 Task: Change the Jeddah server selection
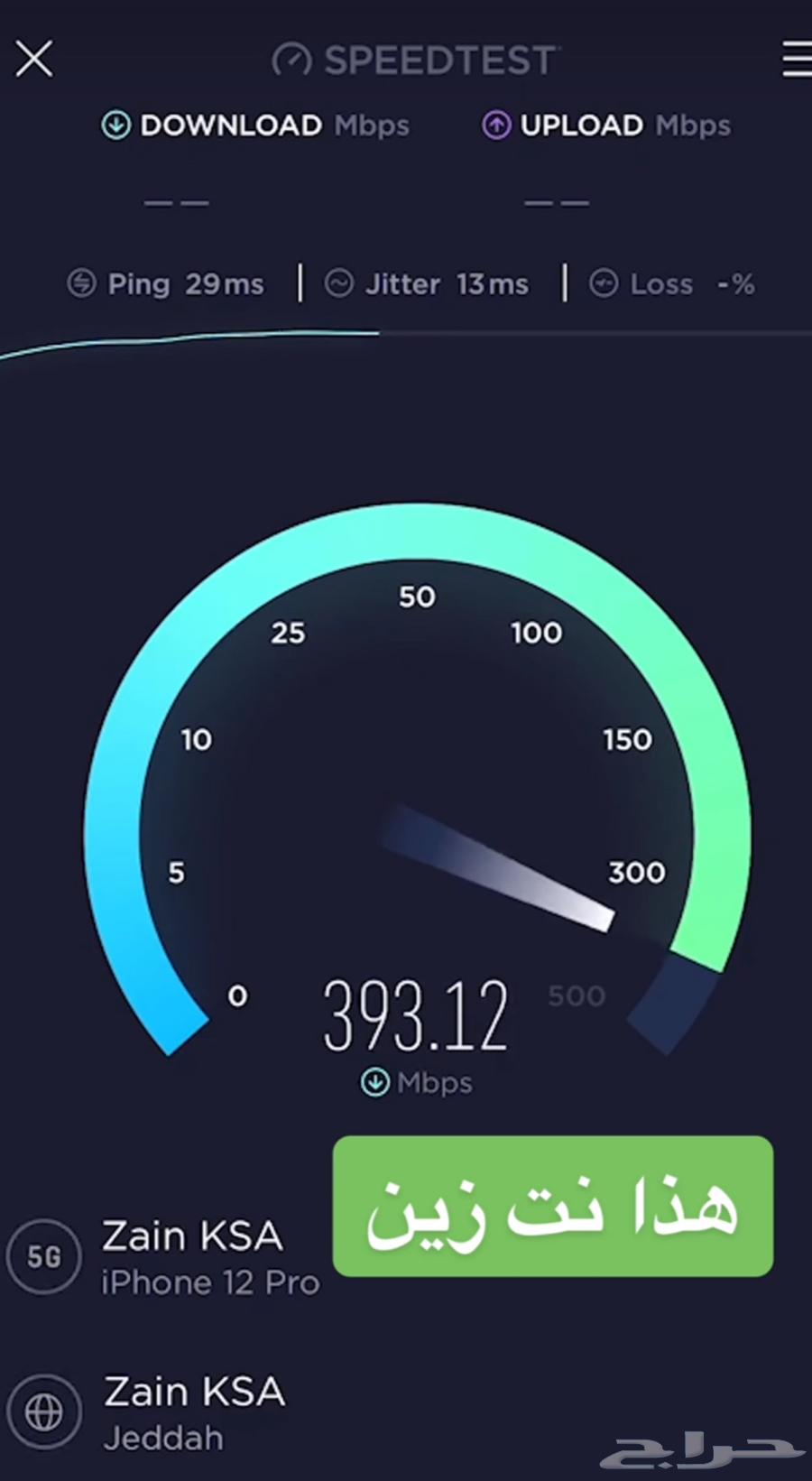pos(163,1438)
